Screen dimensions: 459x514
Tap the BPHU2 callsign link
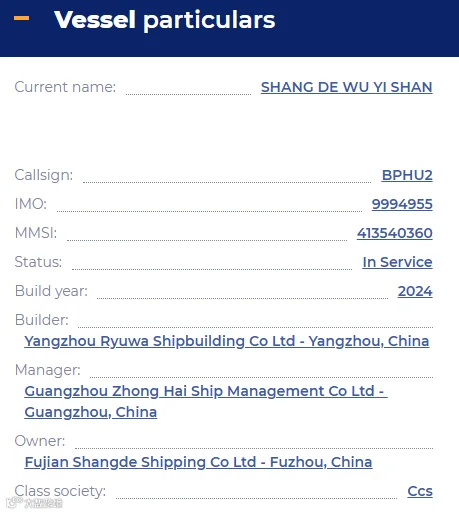(x=407, y=175)
